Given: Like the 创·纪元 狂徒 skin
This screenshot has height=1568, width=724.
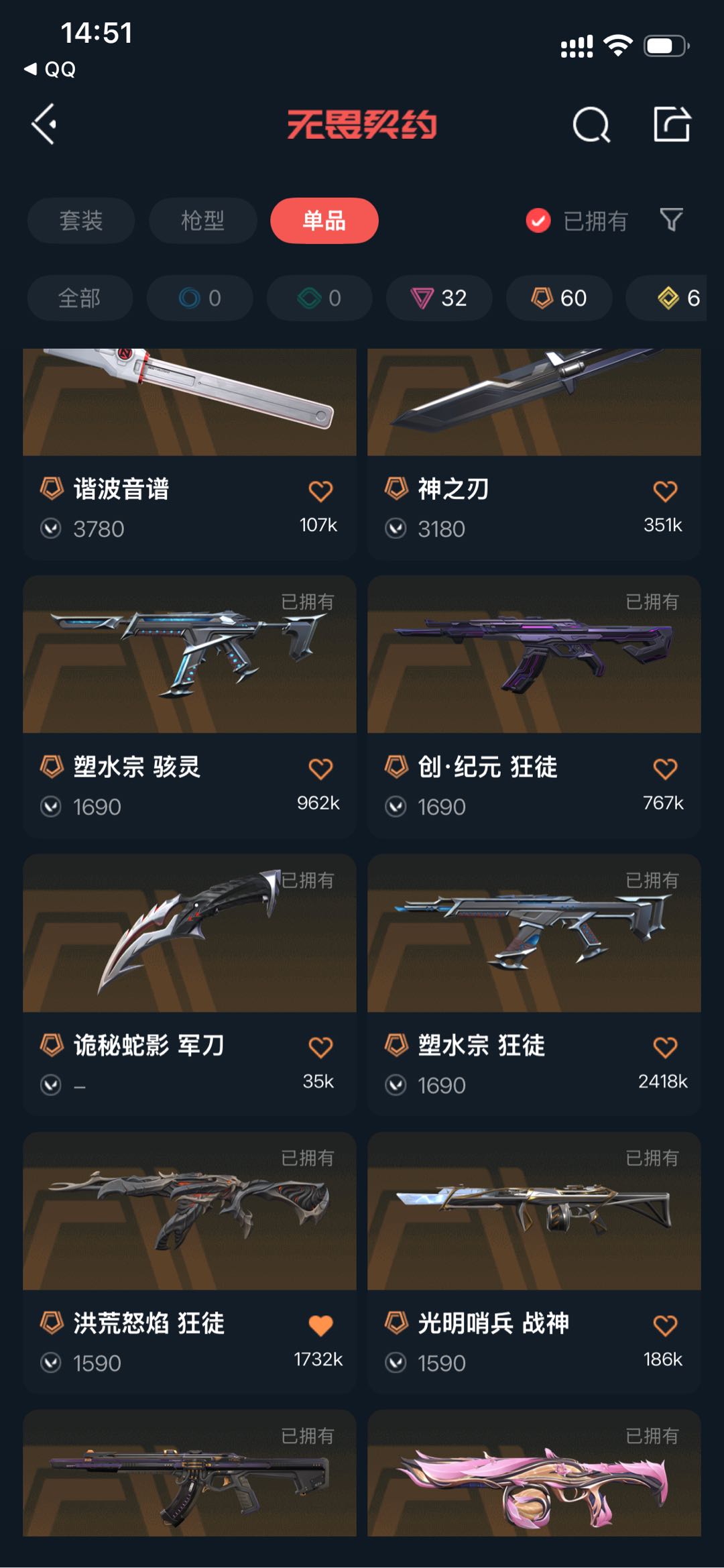Looking at the screenshot, I should click(665, 769).
